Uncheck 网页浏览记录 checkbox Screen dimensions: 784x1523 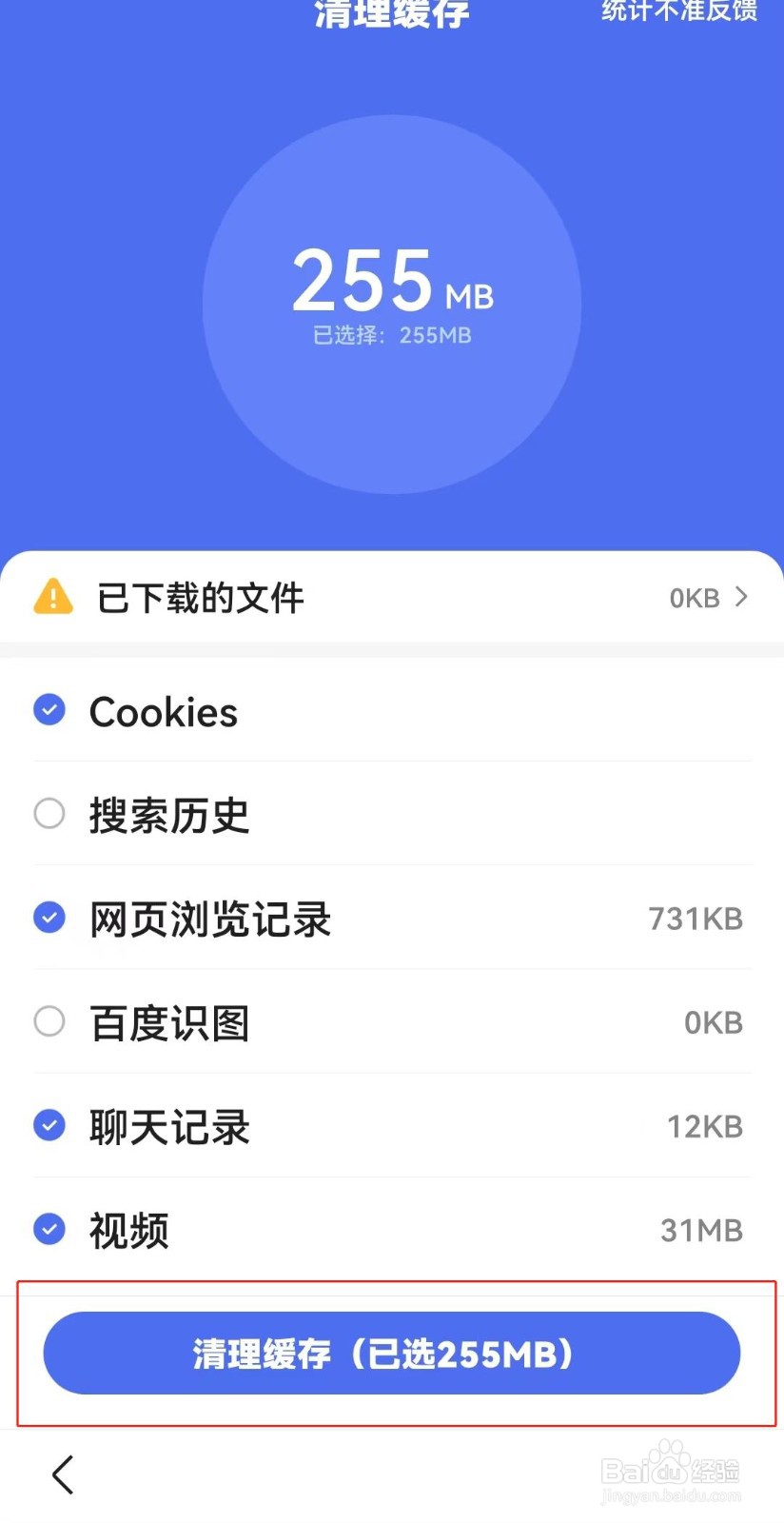coord(49,918)
